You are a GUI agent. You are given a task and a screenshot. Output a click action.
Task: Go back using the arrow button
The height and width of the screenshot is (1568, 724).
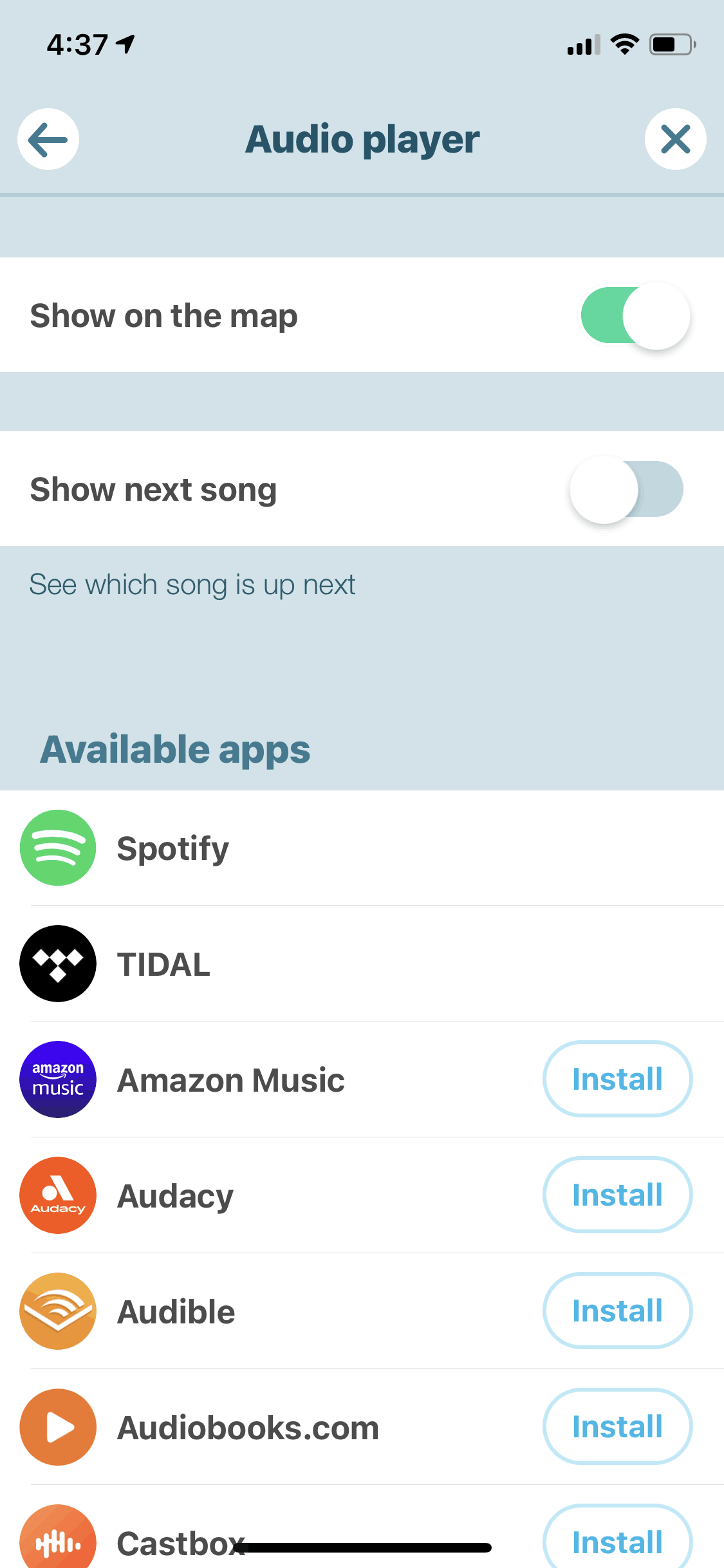pos(48,139)
